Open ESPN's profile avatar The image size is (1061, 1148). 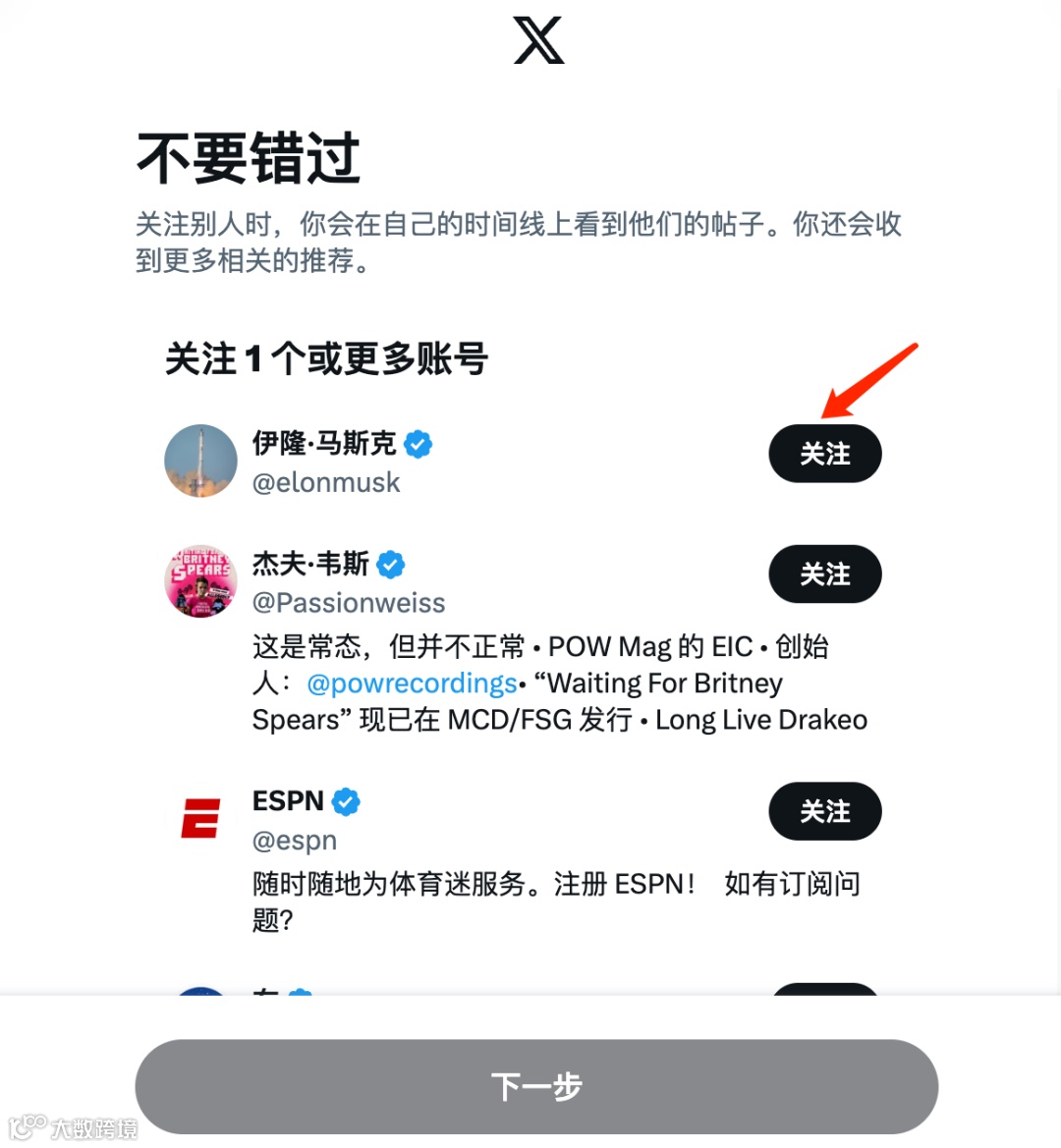(200, 819)
